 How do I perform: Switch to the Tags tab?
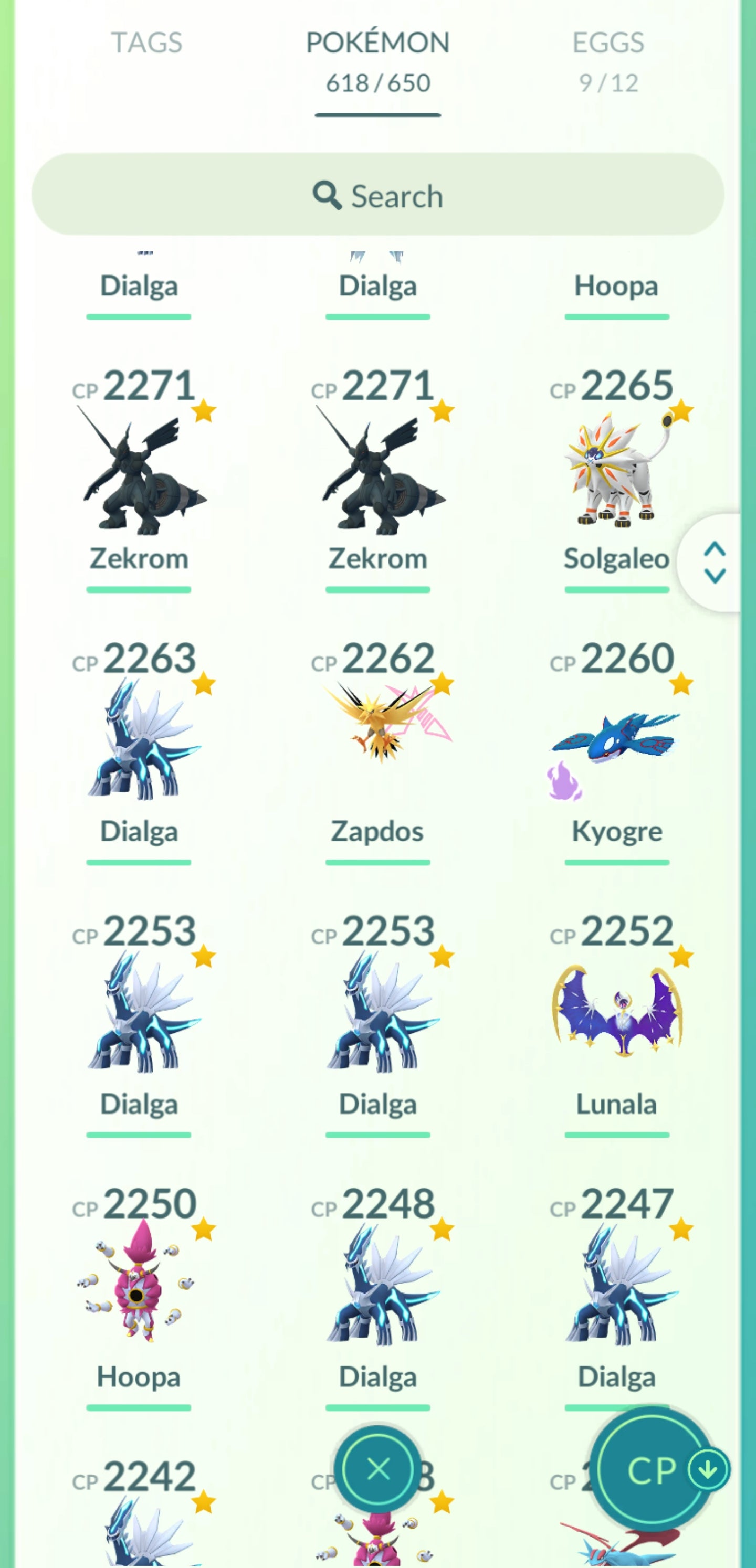pos(146,43)
